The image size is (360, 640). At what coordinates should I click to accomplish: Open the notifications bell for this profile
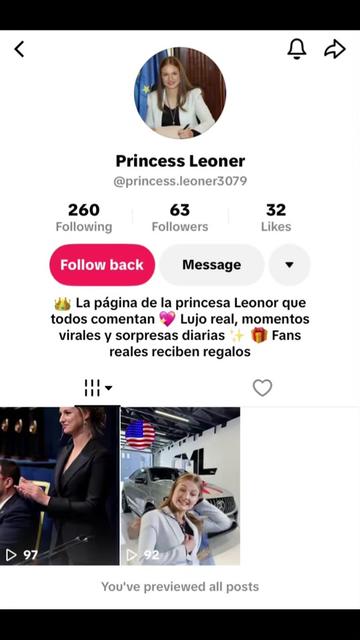pyautogui.click(x=297, y=49)
